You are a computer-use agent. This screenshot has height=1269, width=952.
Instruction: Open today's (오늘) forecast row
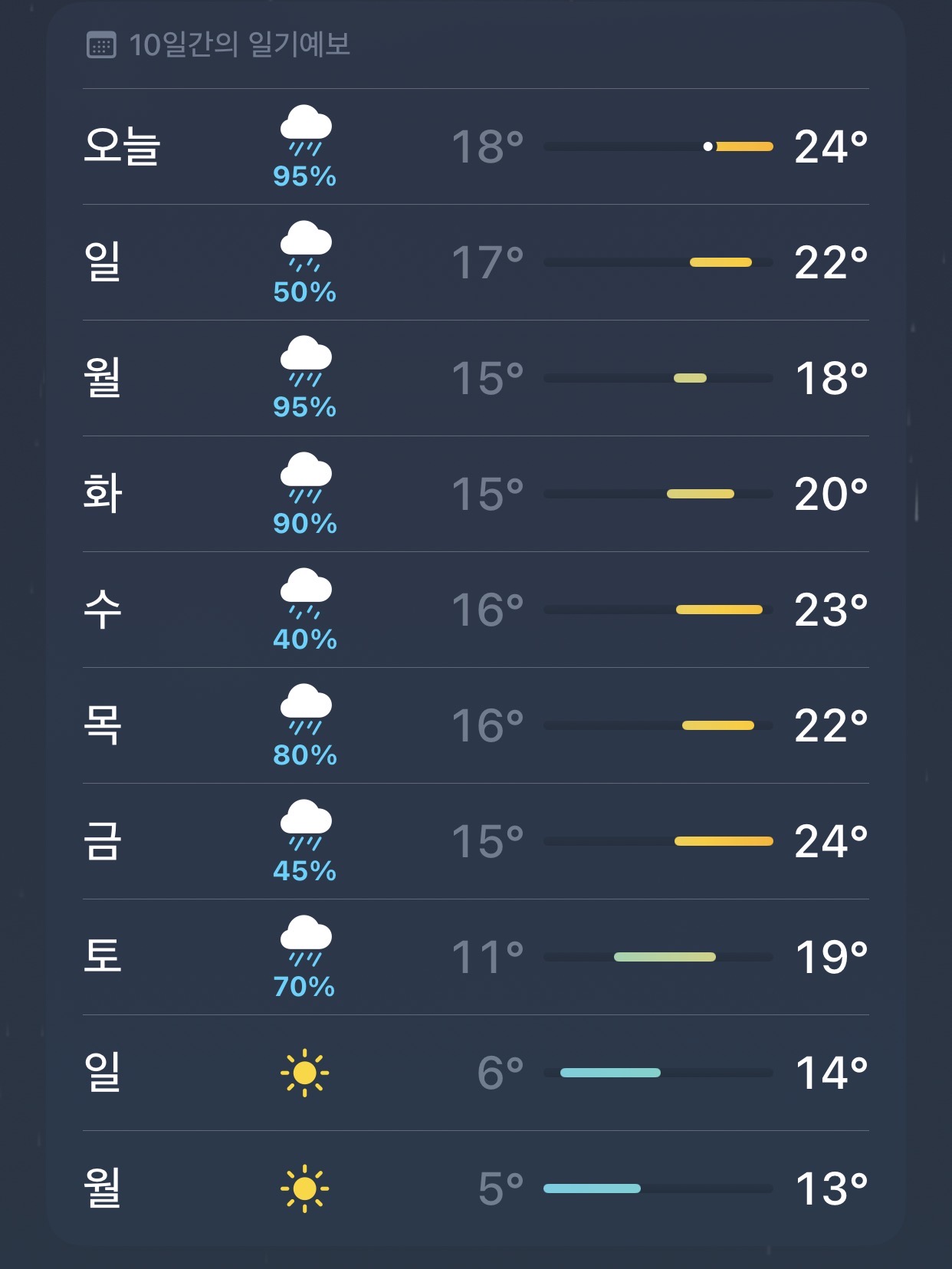475,146
